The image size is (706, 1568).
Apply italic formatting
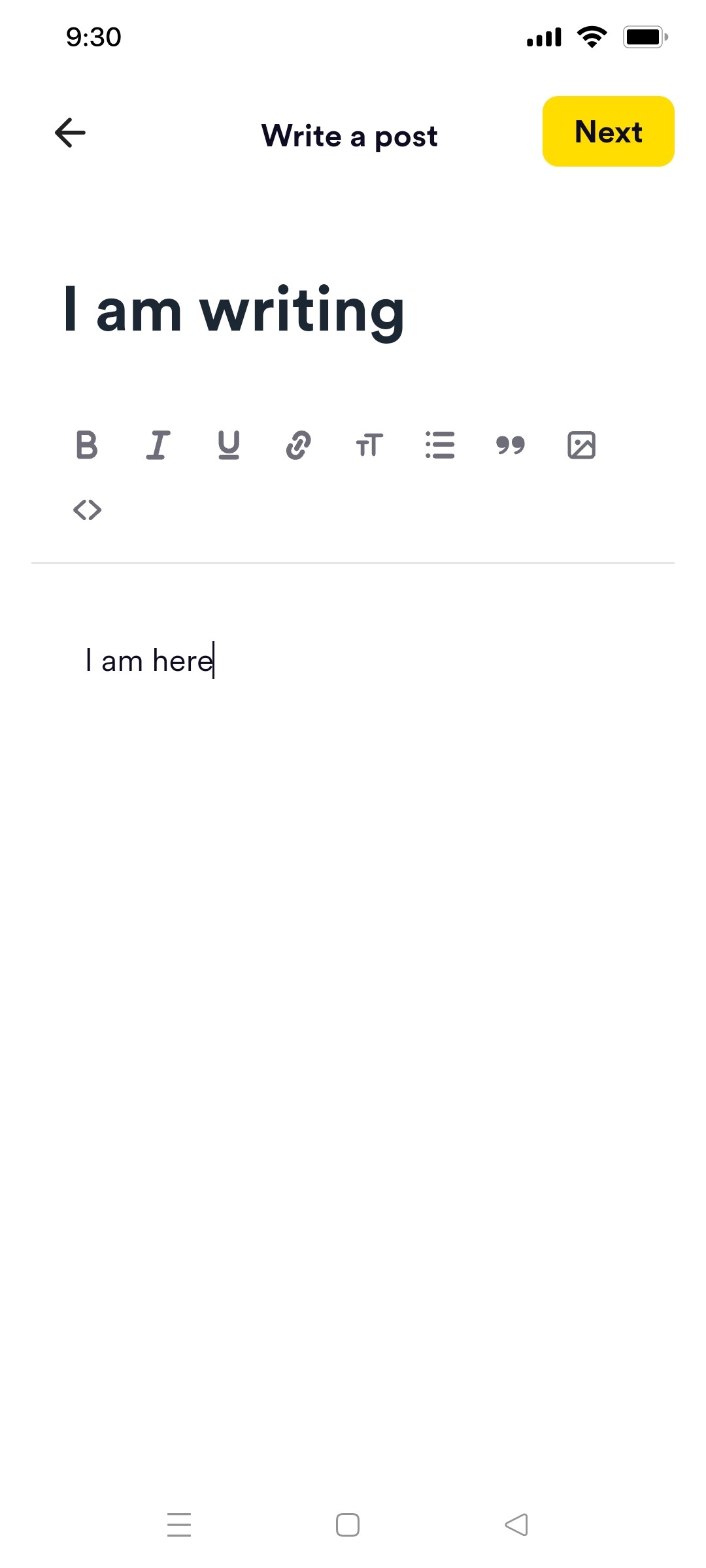[x=157, y=445]
